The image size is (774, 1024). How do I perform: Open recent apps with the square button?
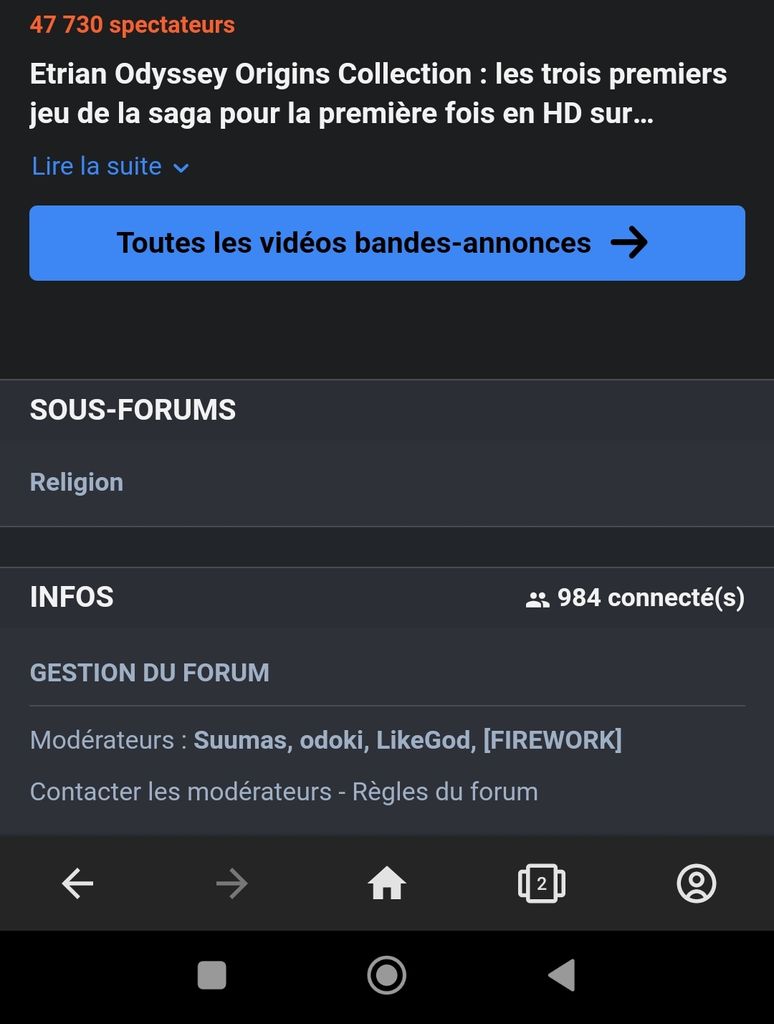[212, 974]
